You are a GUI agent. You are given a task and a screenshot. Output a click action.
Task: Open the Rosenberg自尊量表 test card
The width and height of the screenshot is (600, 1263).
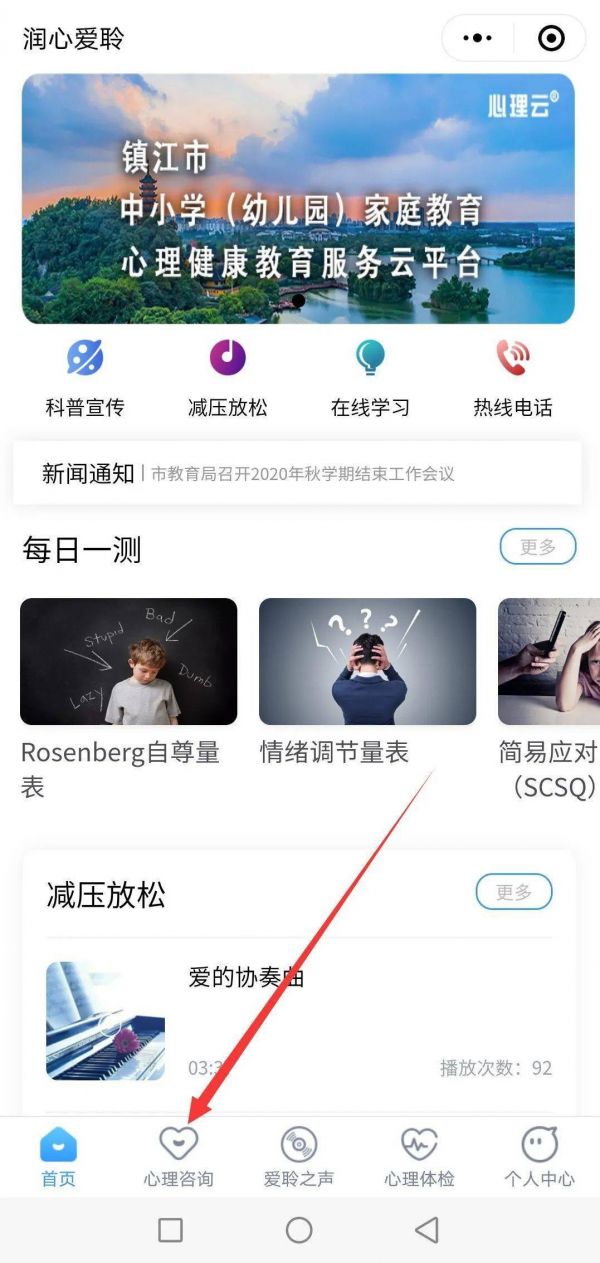click(x=128, y=698)
